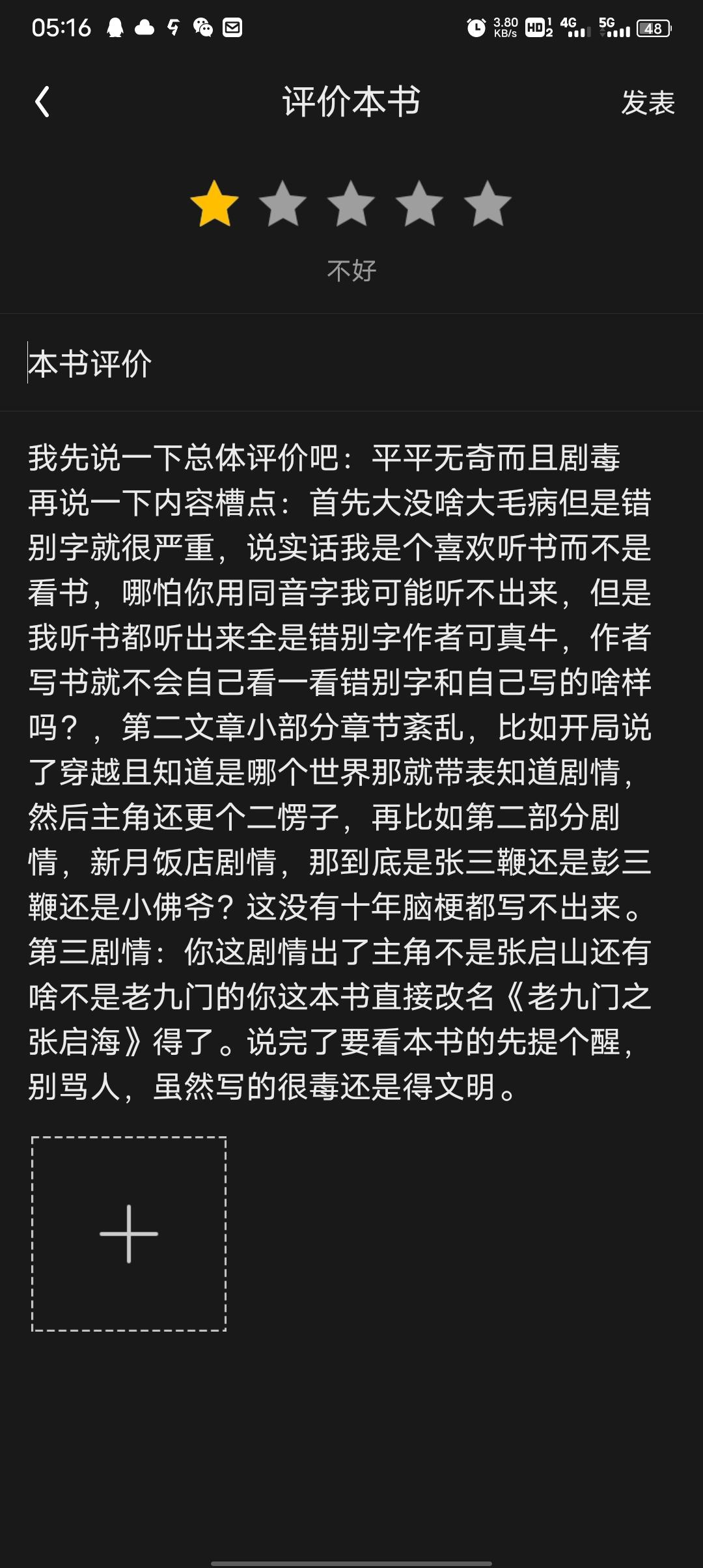Set rating to three stars
This screenshot has width=703, height=1568.
(x=351, y=204)
